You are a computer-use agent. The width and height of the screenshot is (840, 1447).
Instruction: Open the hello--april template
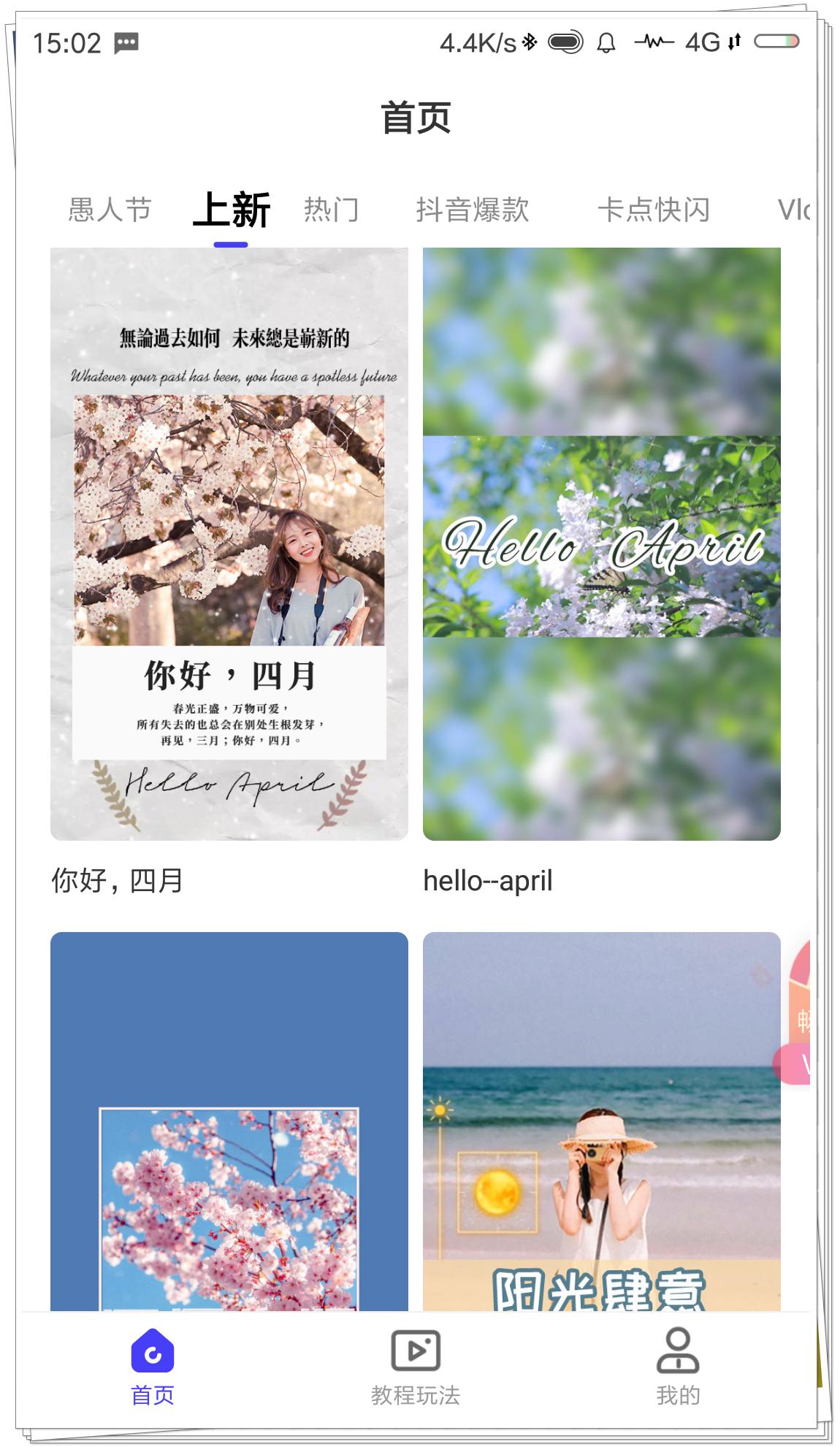pos(601,544)
